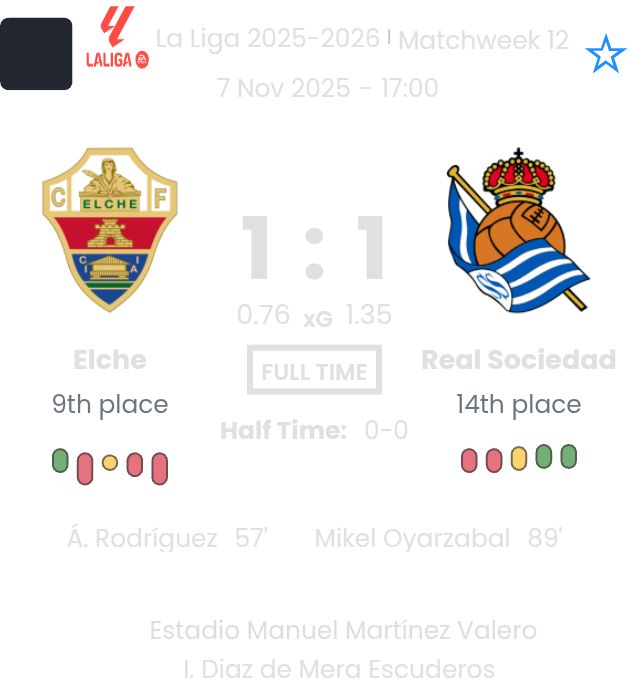Add this match to favorites with the star

click(605, 54)
